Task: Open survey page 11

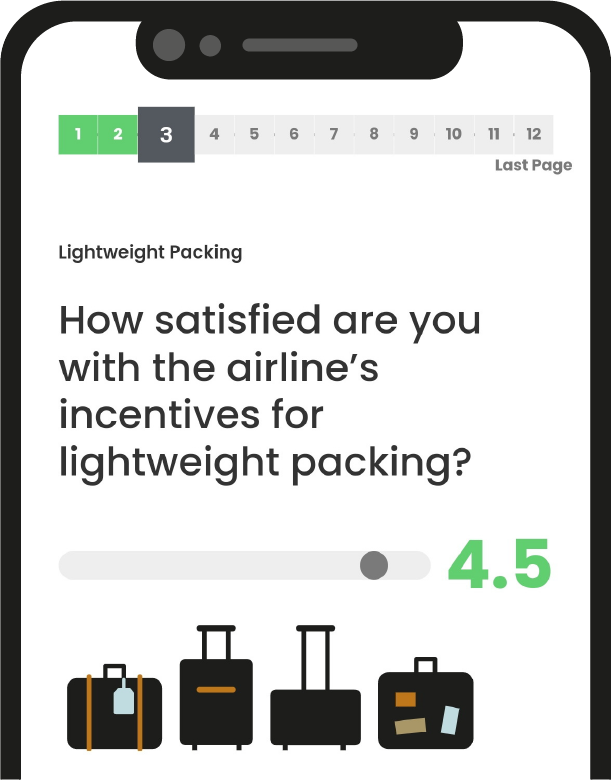Action: 494,134
